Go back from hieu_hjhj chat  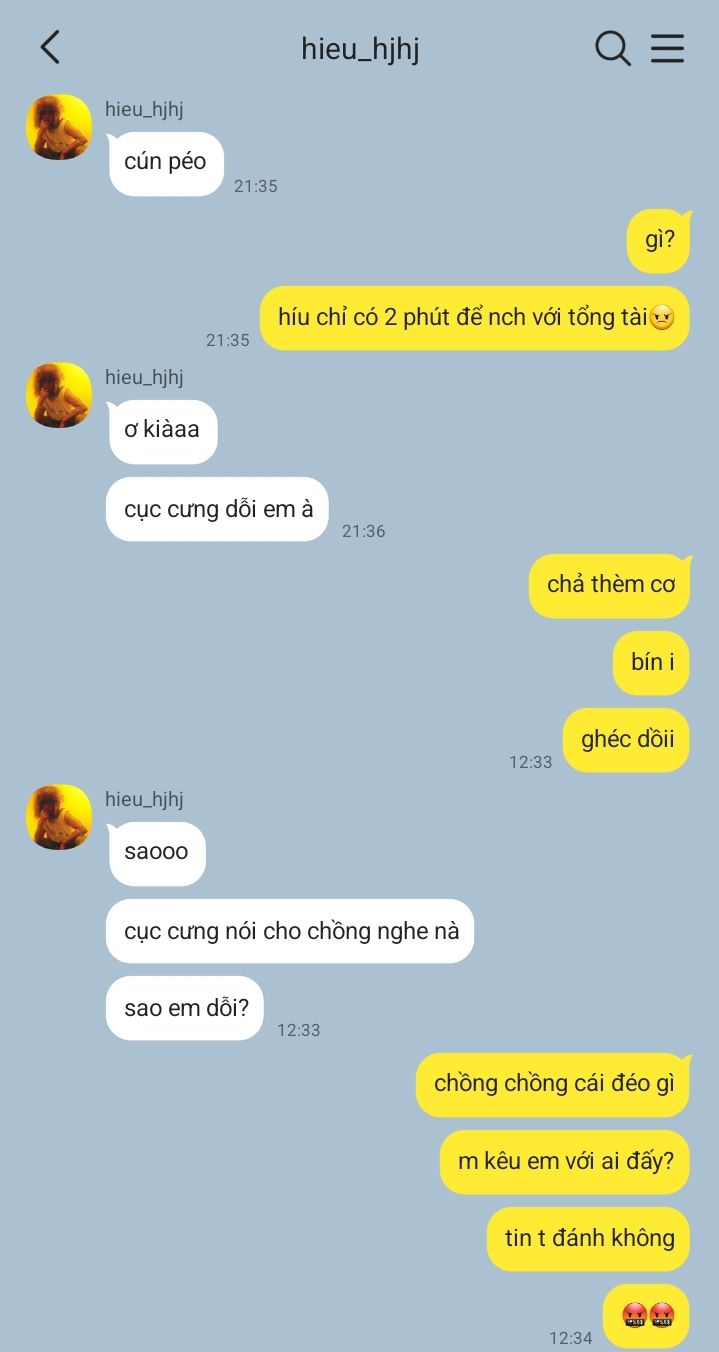[50, 47]
